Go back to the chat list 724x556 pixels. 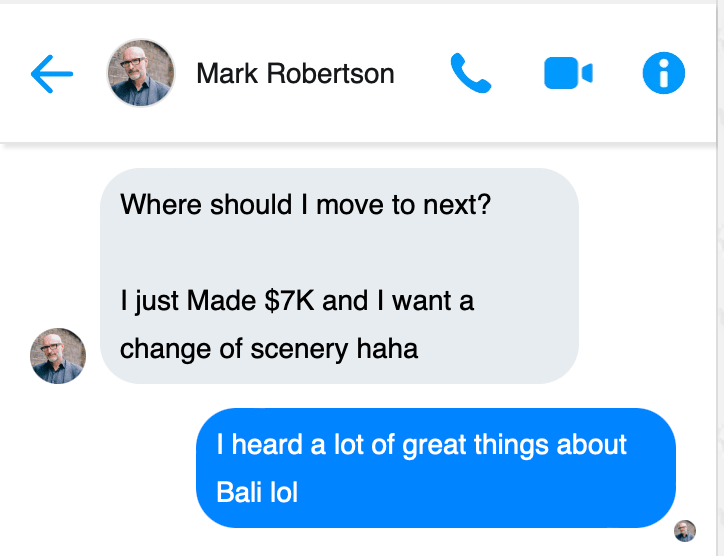pos(52,74)
